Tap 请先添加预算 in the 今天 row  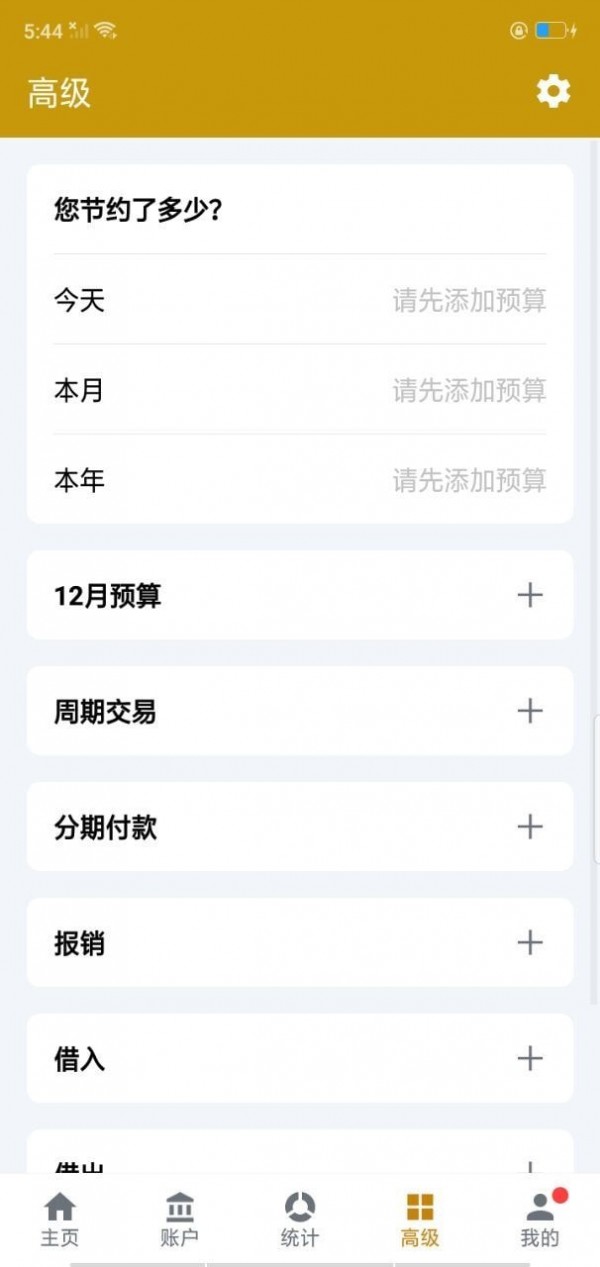469,300
